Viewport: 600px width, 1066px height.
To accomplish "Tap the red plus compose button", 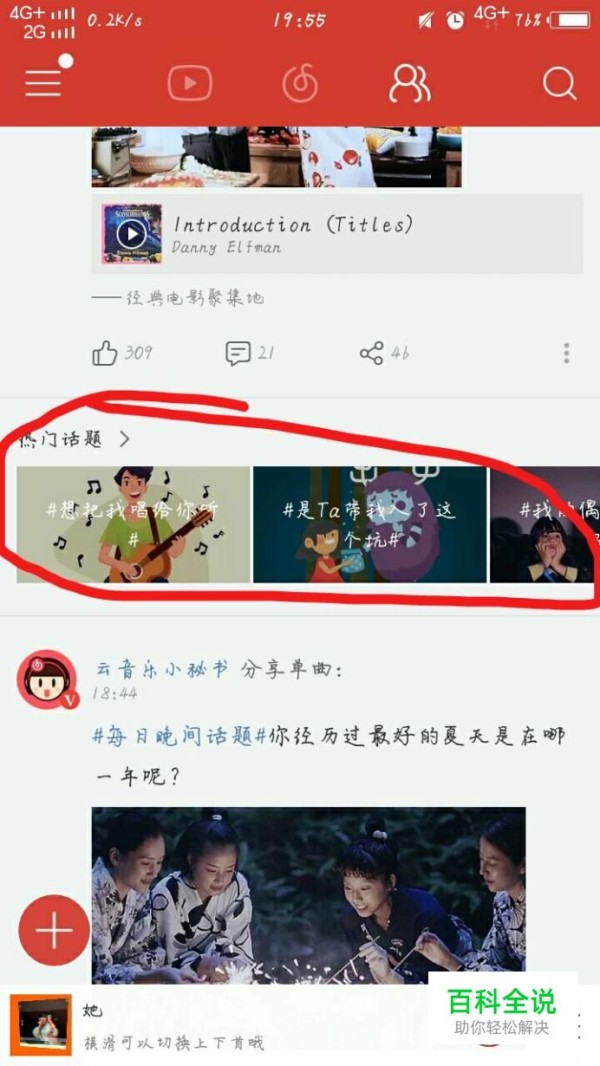I will [53, 930].
